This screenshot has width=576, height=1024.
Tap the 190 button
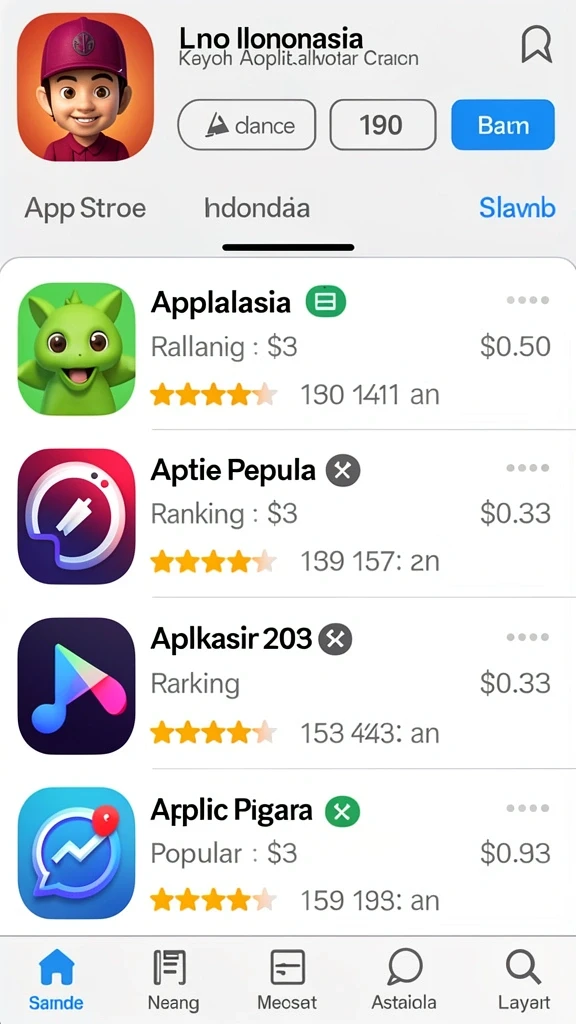coord(383,125)
